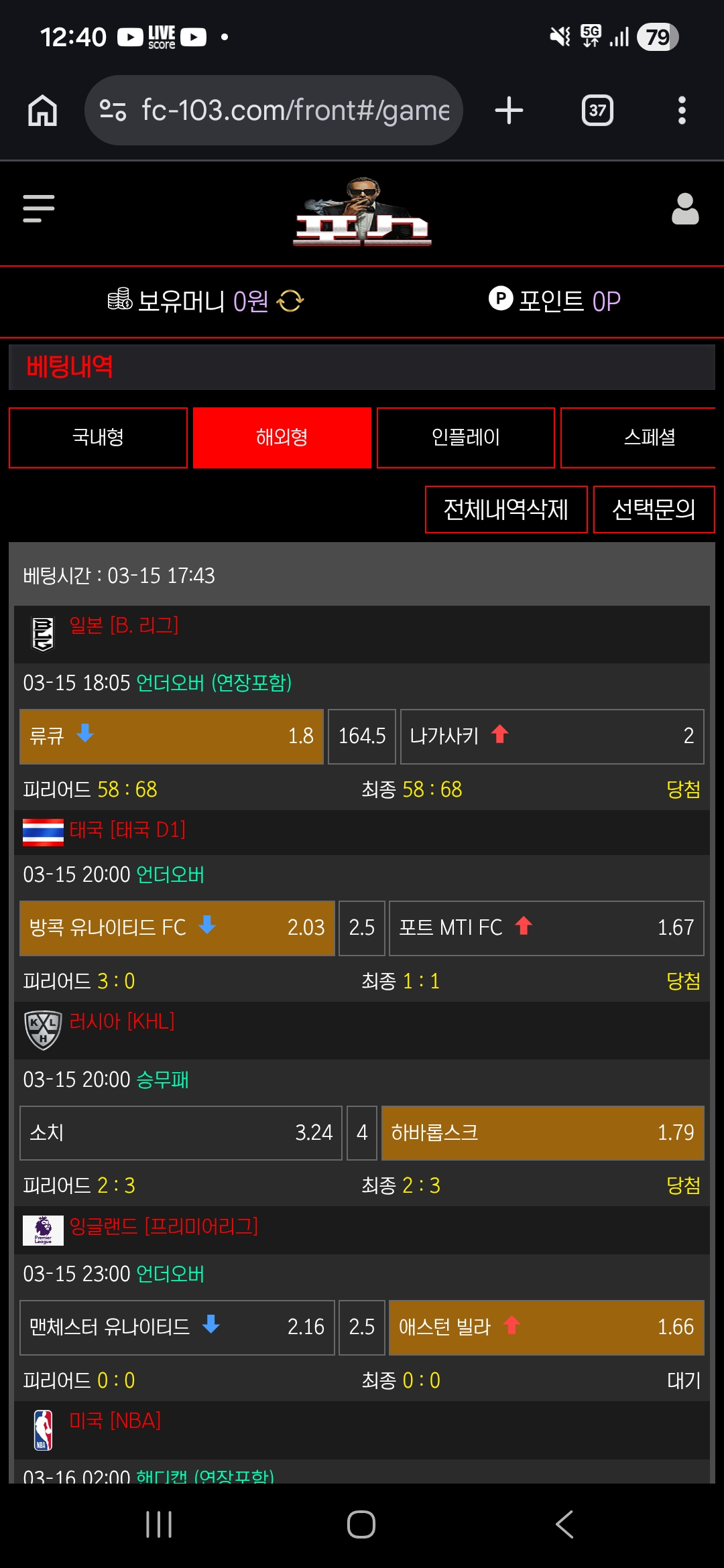724x1568 pixels.
Task: Open the browser overflow menu
Action: pos(682,111)
